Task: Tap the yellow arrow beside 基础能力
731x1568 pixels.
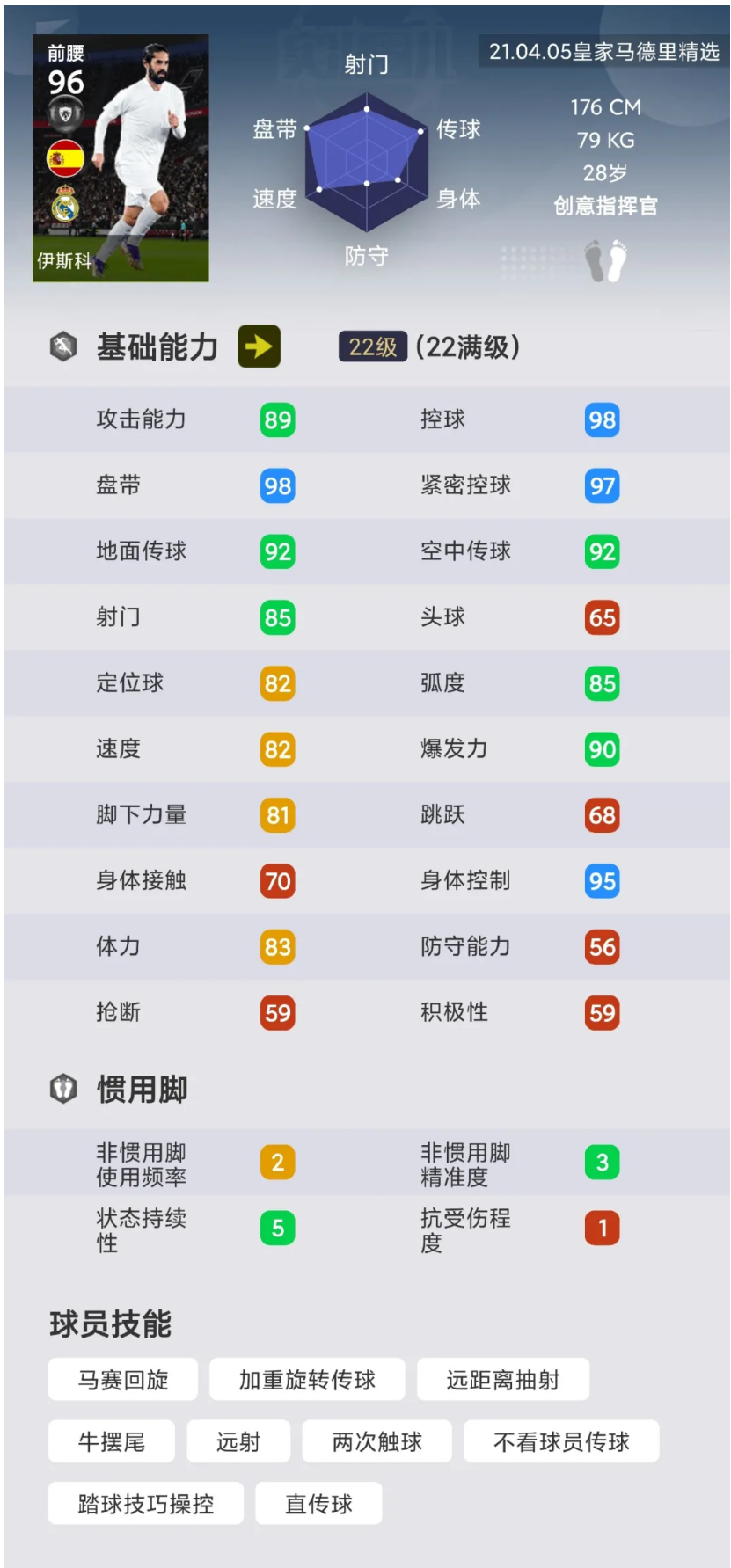Action: (260, 346)
